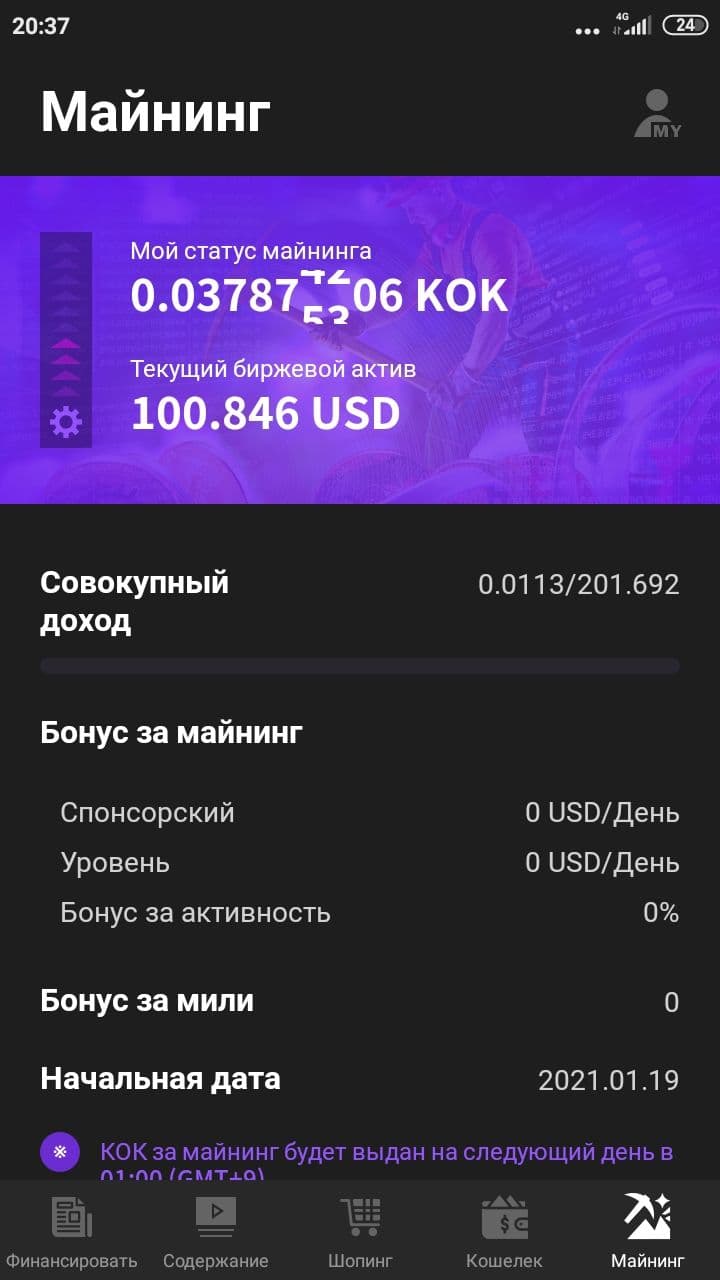720x1280 pixels.
Task: Switch to the Финансировать tab
Action: (72, 1231)
